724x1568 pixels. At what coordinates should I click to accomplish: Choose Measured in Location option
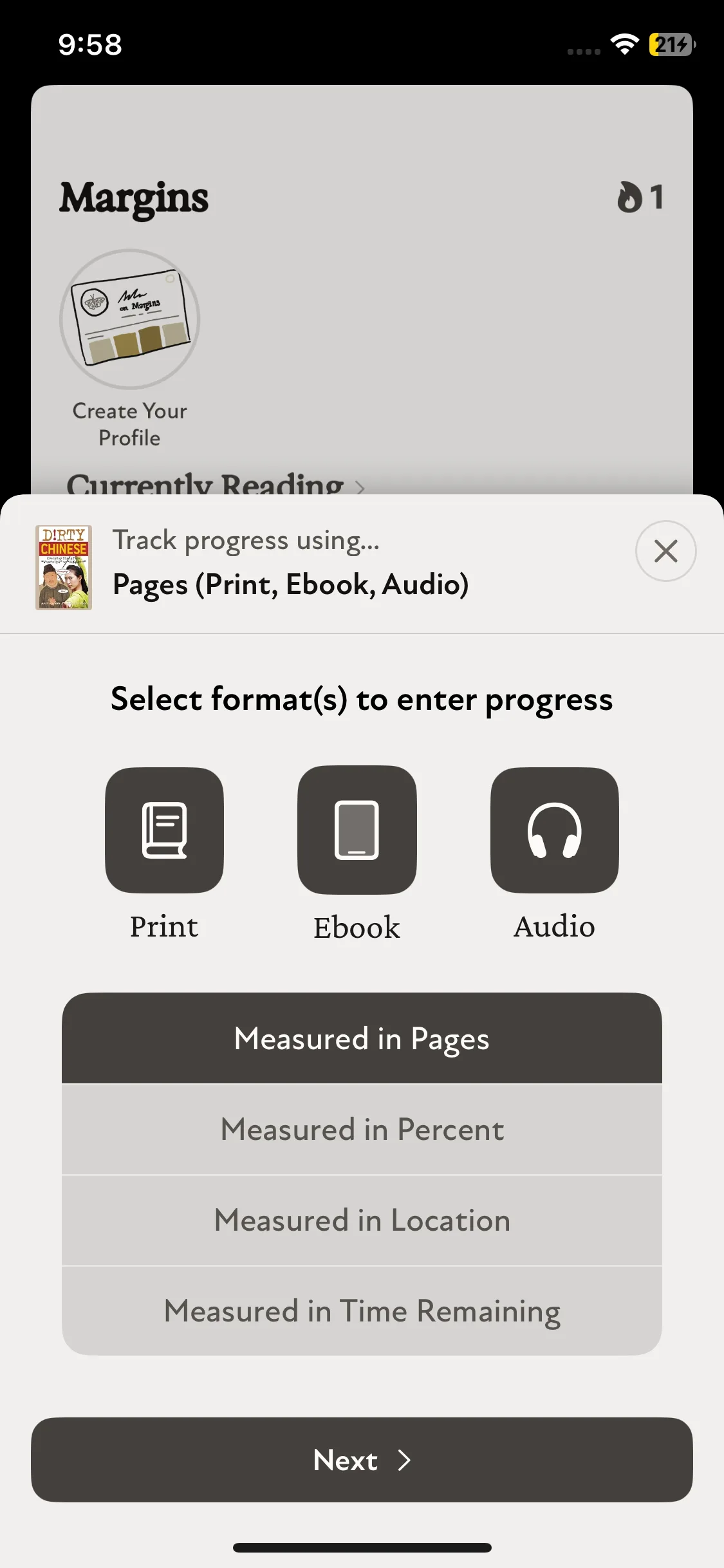[x=362, y=1220]
